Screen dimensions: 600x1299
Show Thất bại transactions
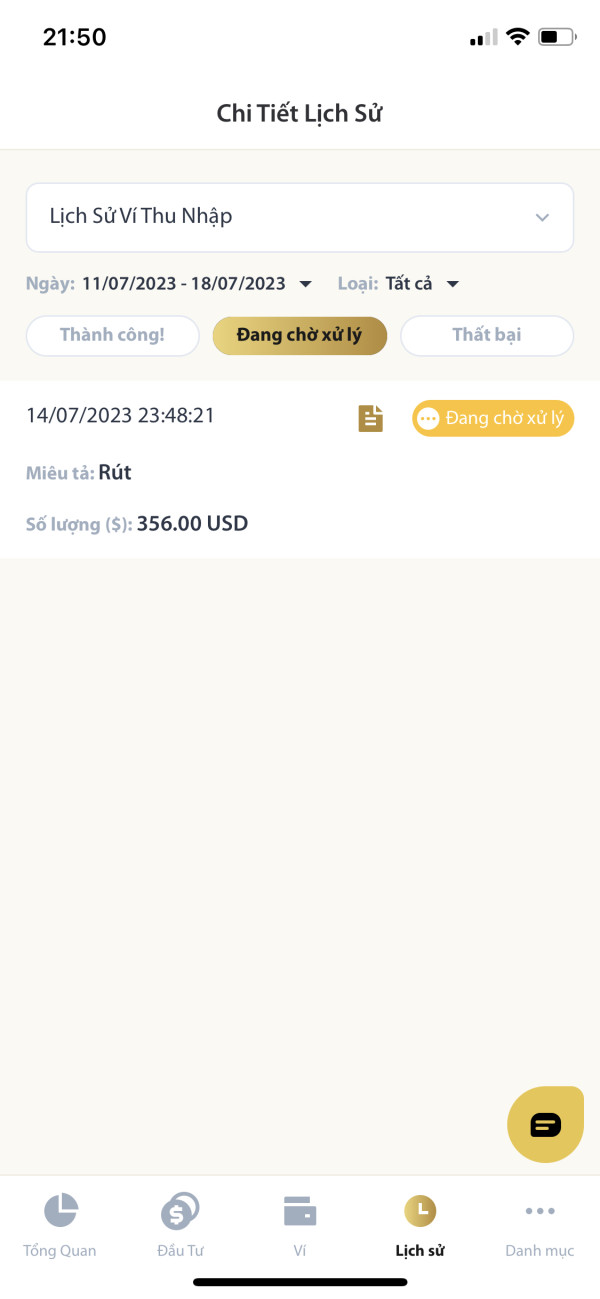pyautogui.click(x=487, y=336)
